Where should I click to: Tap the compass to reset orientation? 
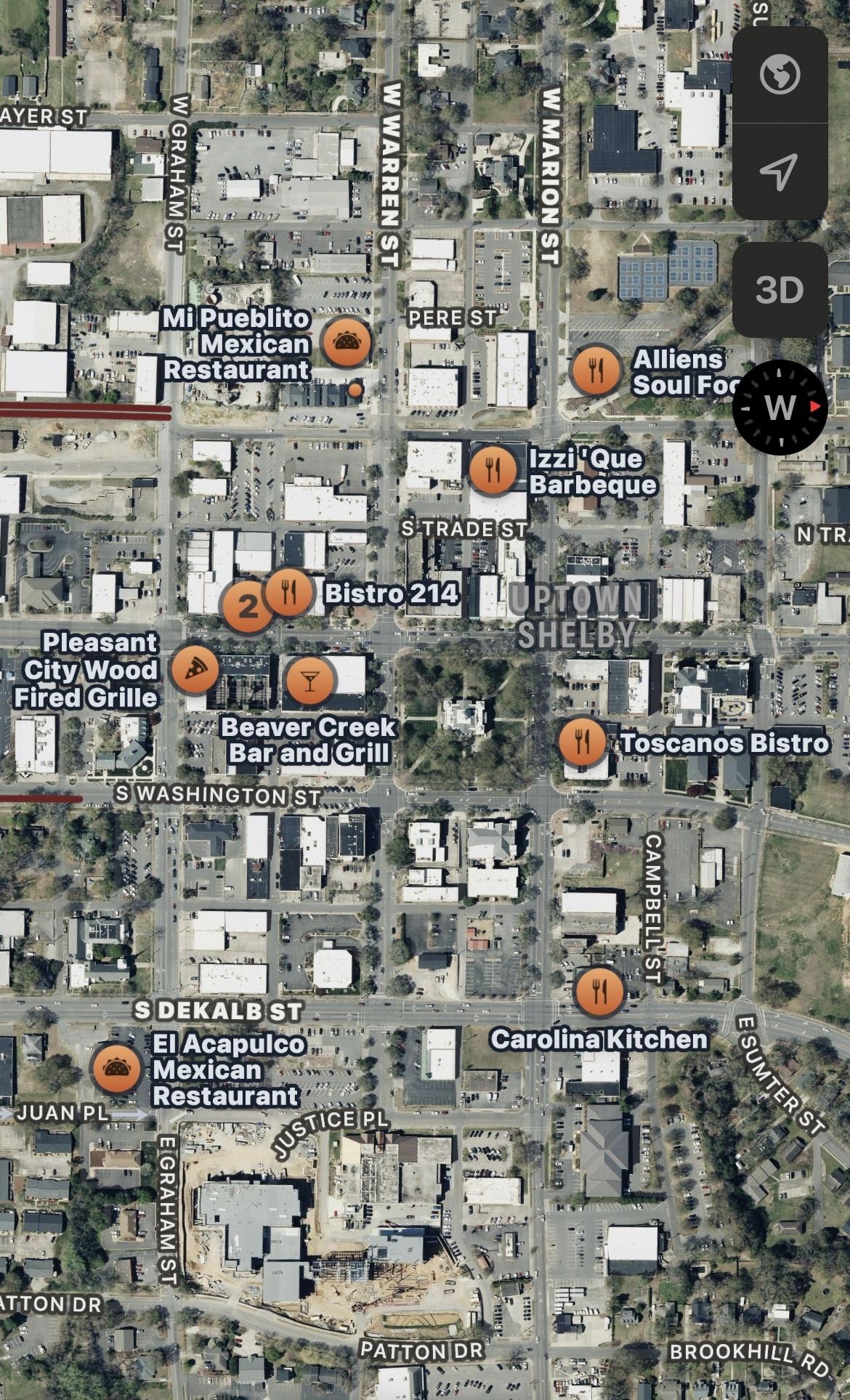pyautogui.click(x=780, y=406)
